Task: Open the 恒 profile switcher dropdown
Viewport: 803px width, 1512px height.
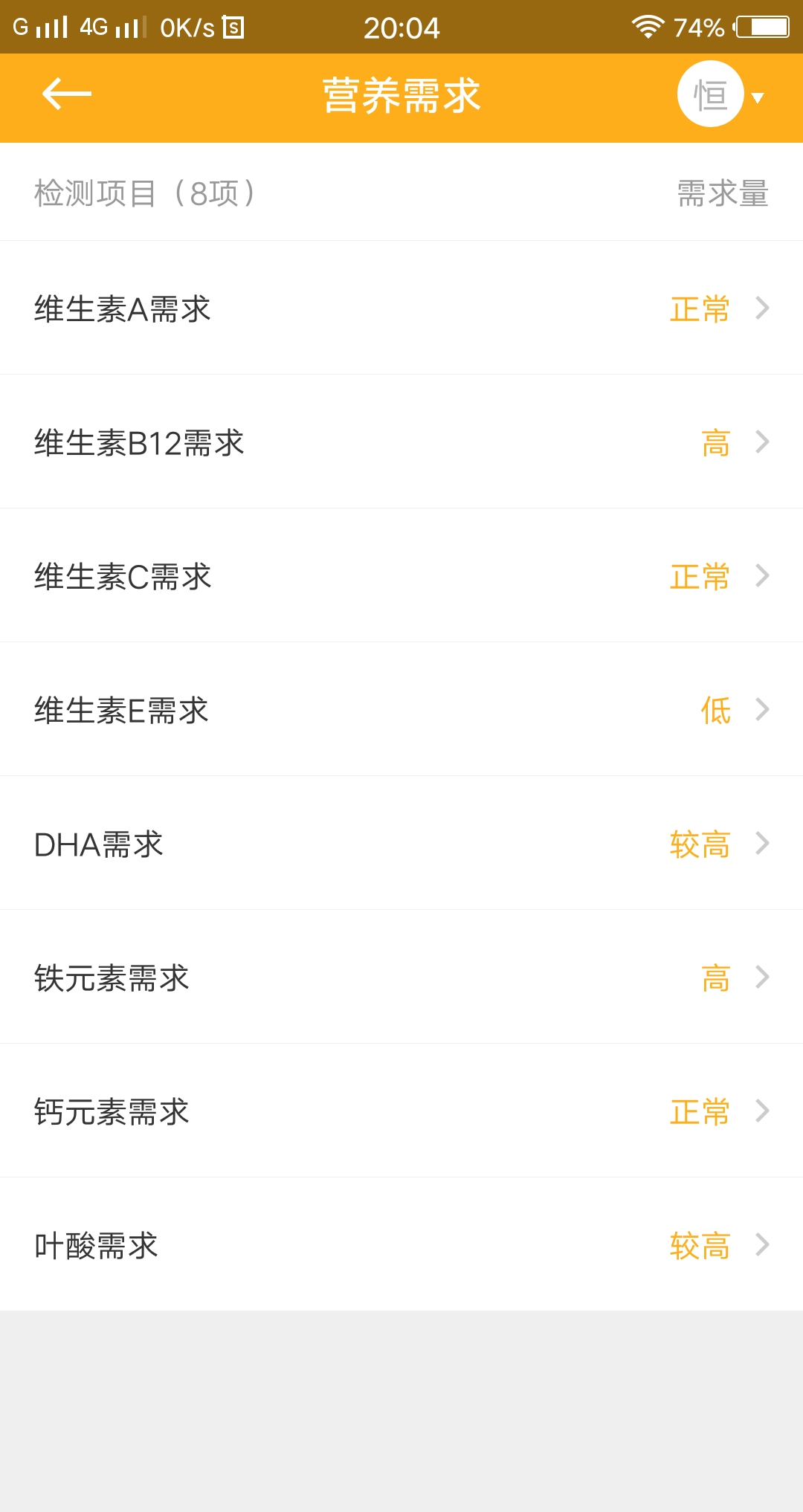Action: (x=720, y=95)
